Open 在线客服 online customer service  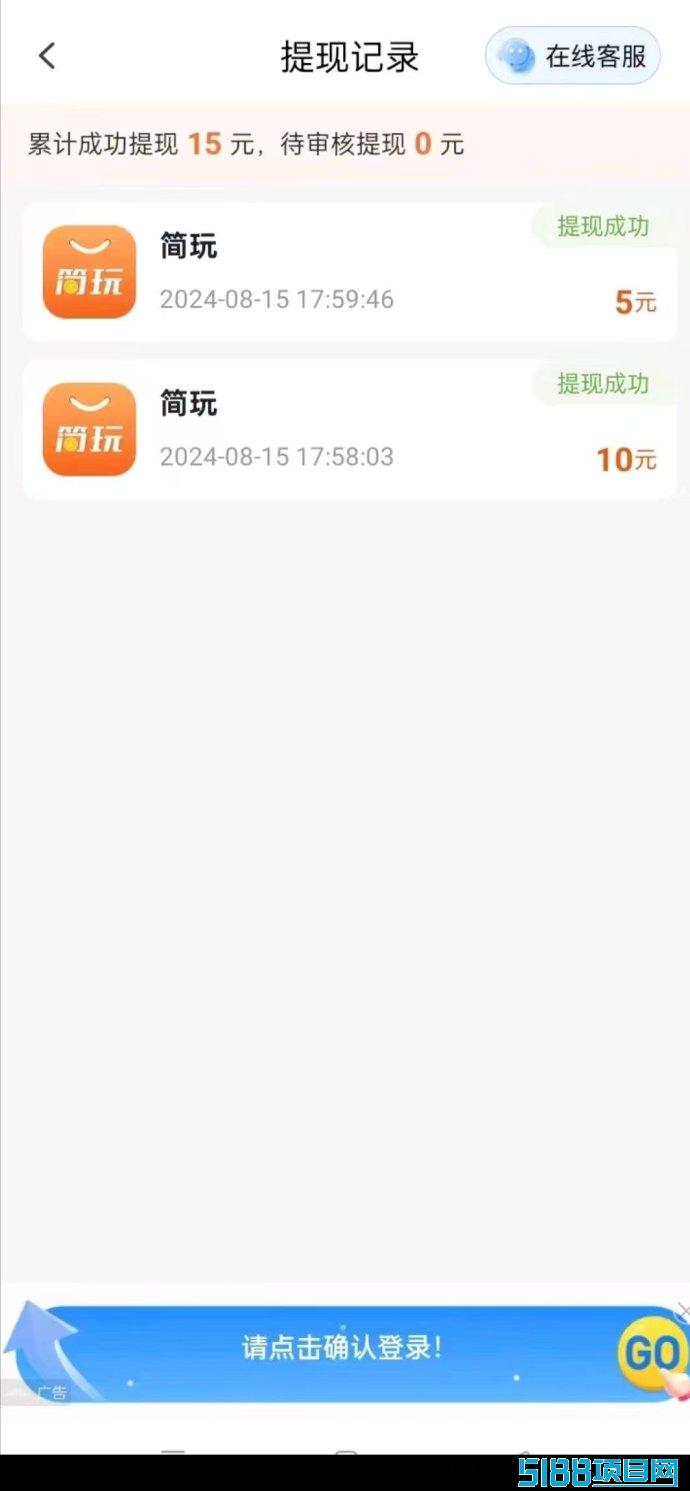(x=573, y=56)
